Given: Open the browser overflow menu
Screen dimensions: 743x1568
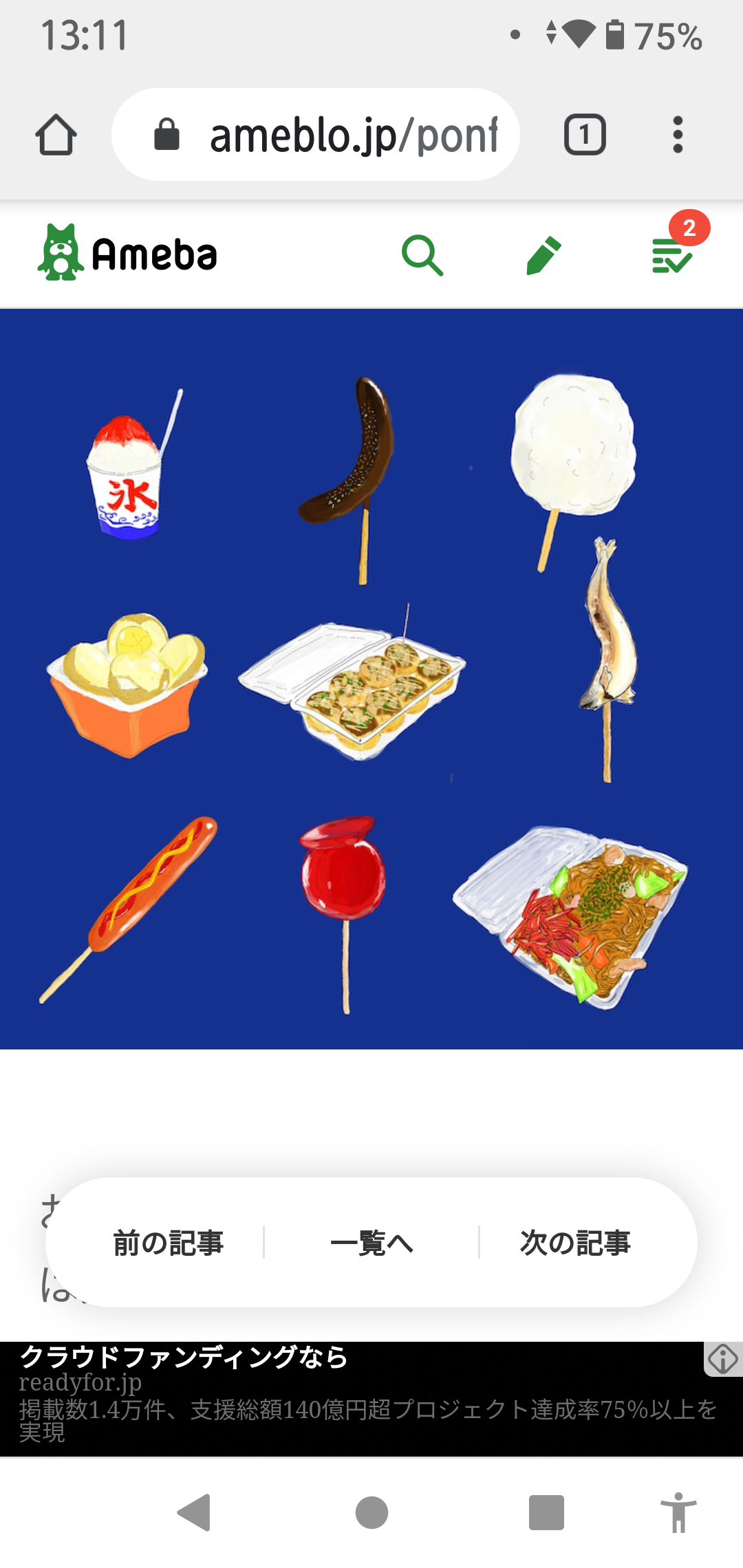Looking at the screenshot, I should (x=678, y=135).
